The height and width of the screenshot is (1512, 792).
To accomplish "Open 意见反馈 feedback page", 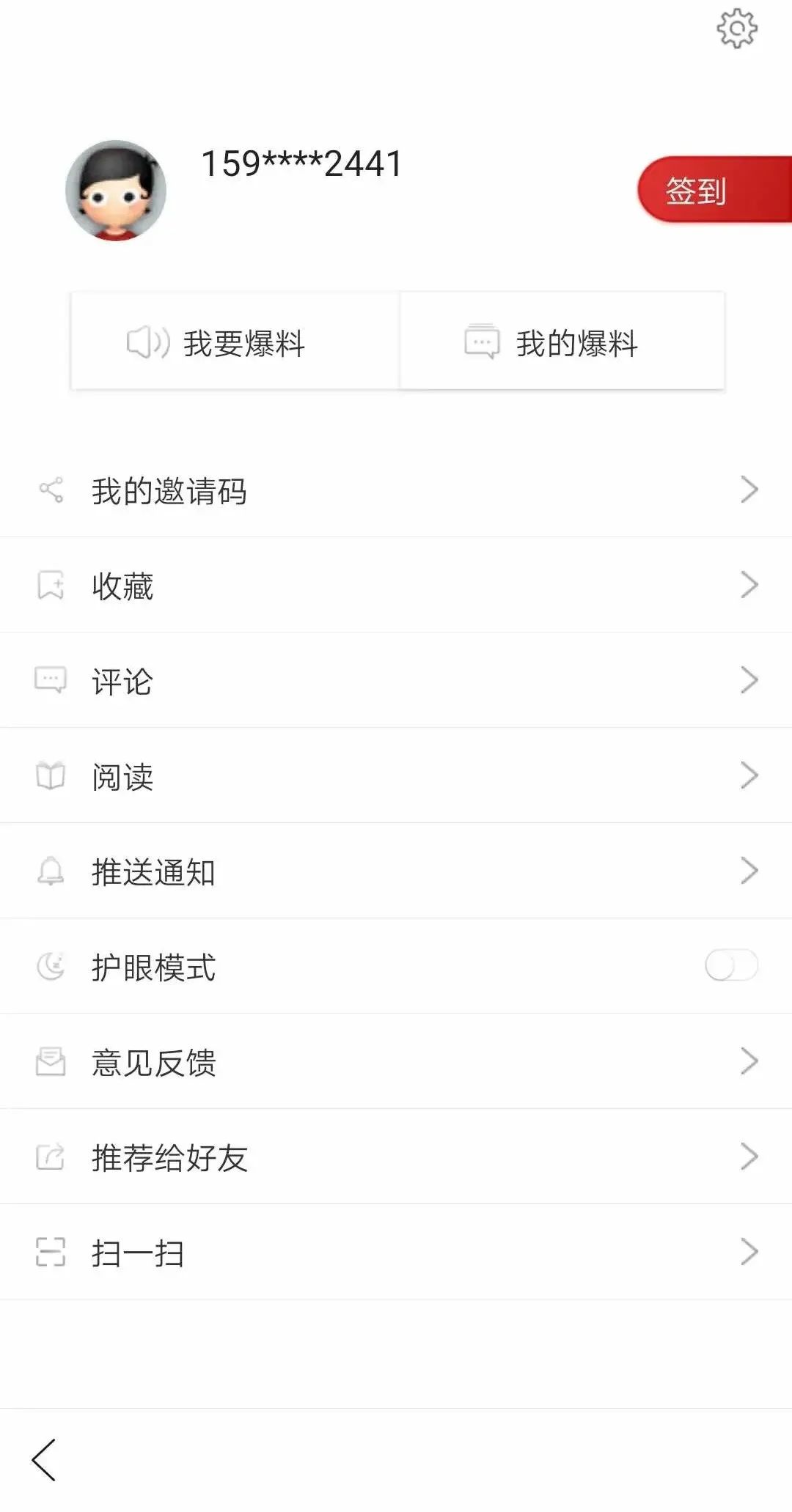I will tap(396, 1062).
